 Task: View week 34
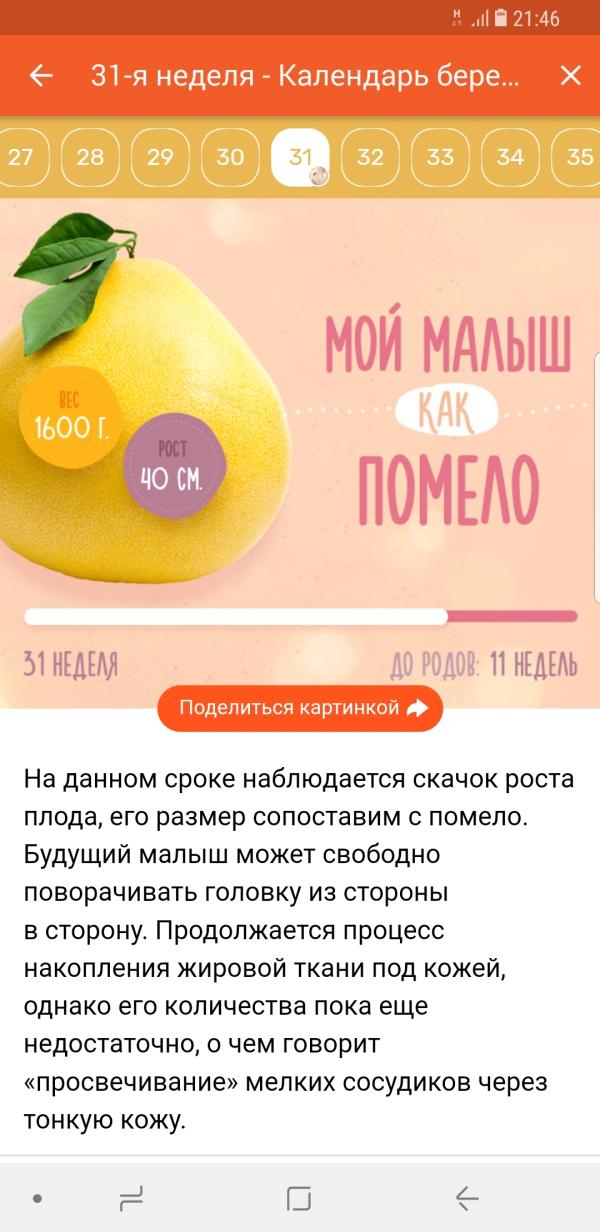(x=510, y=157)
